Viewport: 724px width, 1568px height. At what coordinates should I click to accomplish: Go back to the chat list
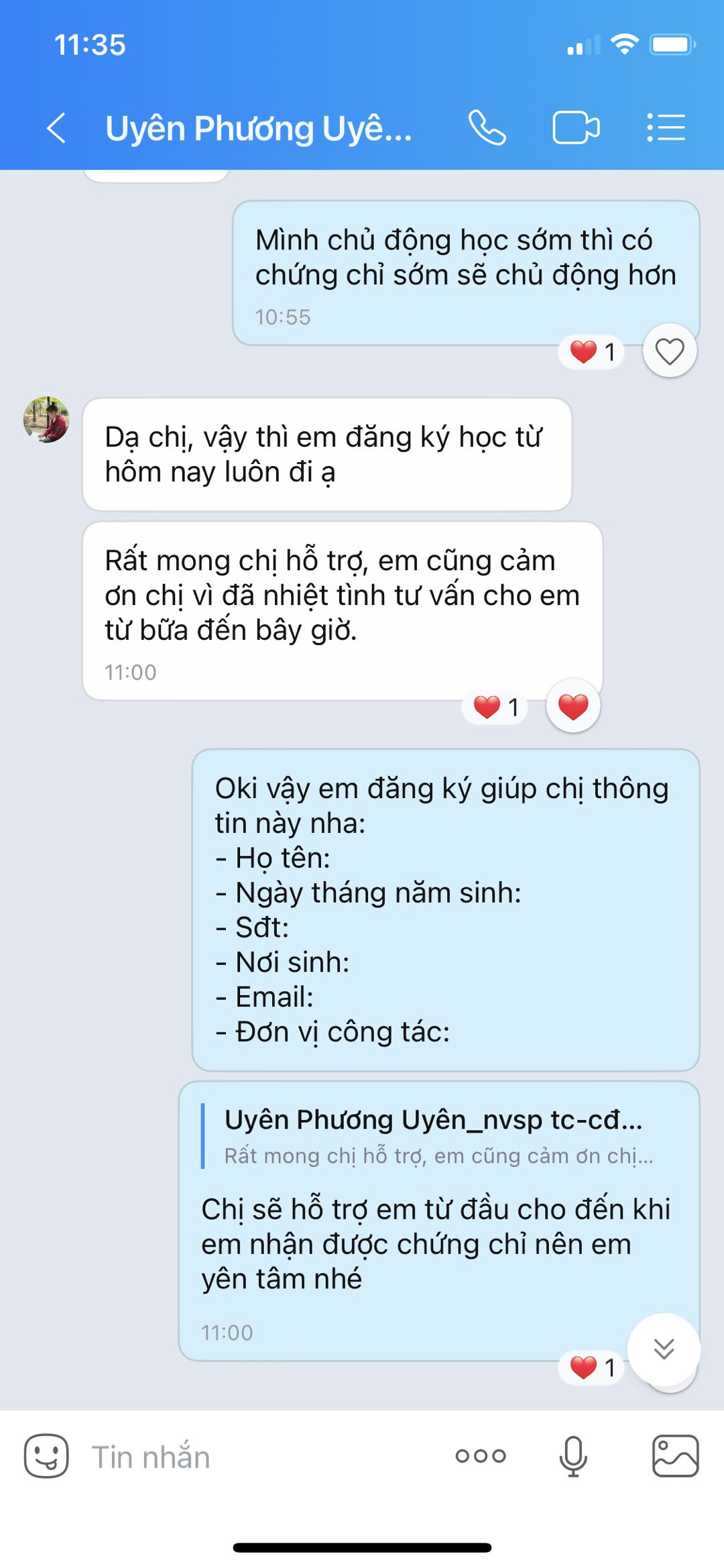pyautogui.click(x=56, y=127)
